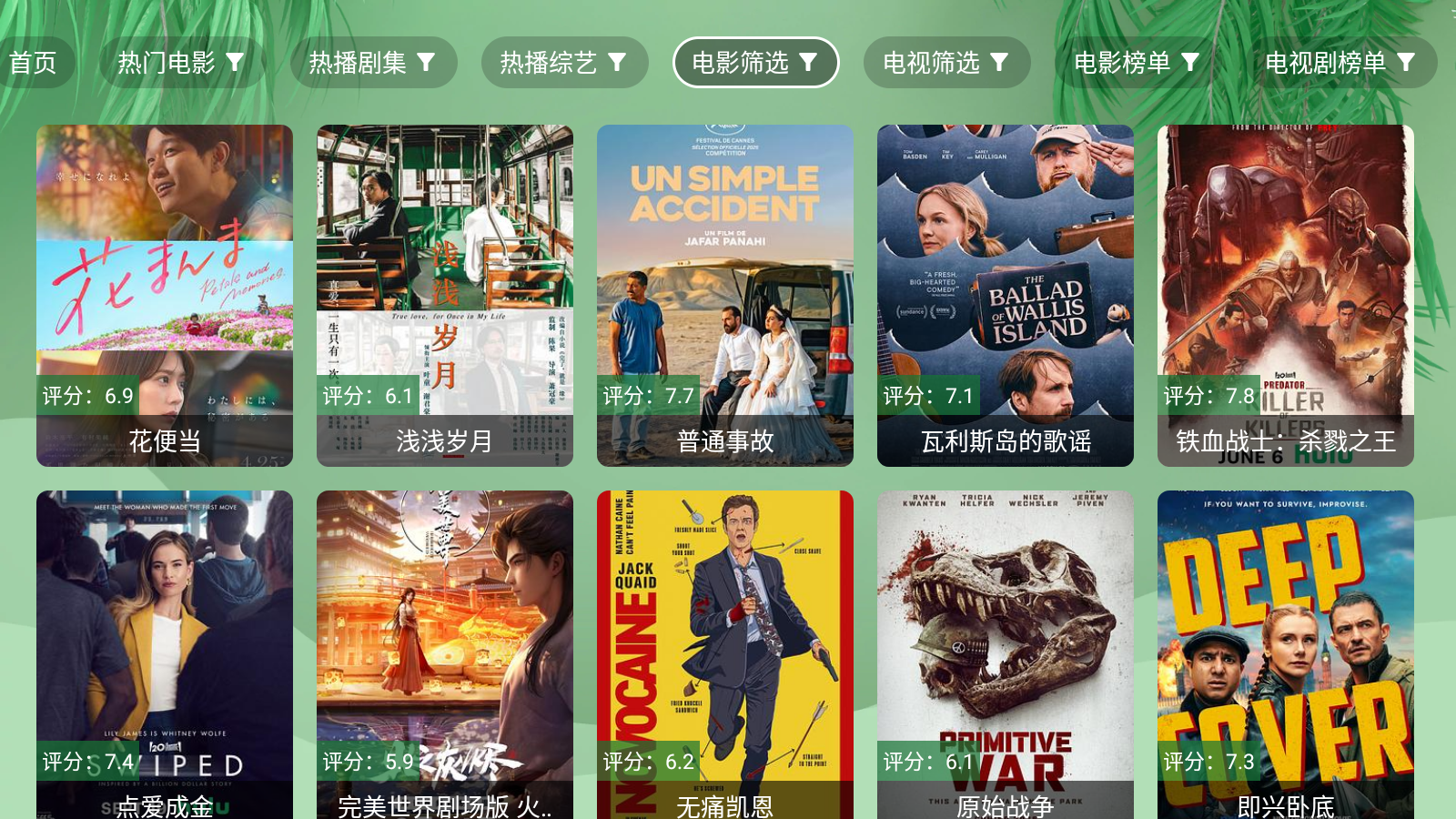Viewport: 1456px width, 819px height.
Task: Open the film 原始战争
Action: coord(1006,655)
